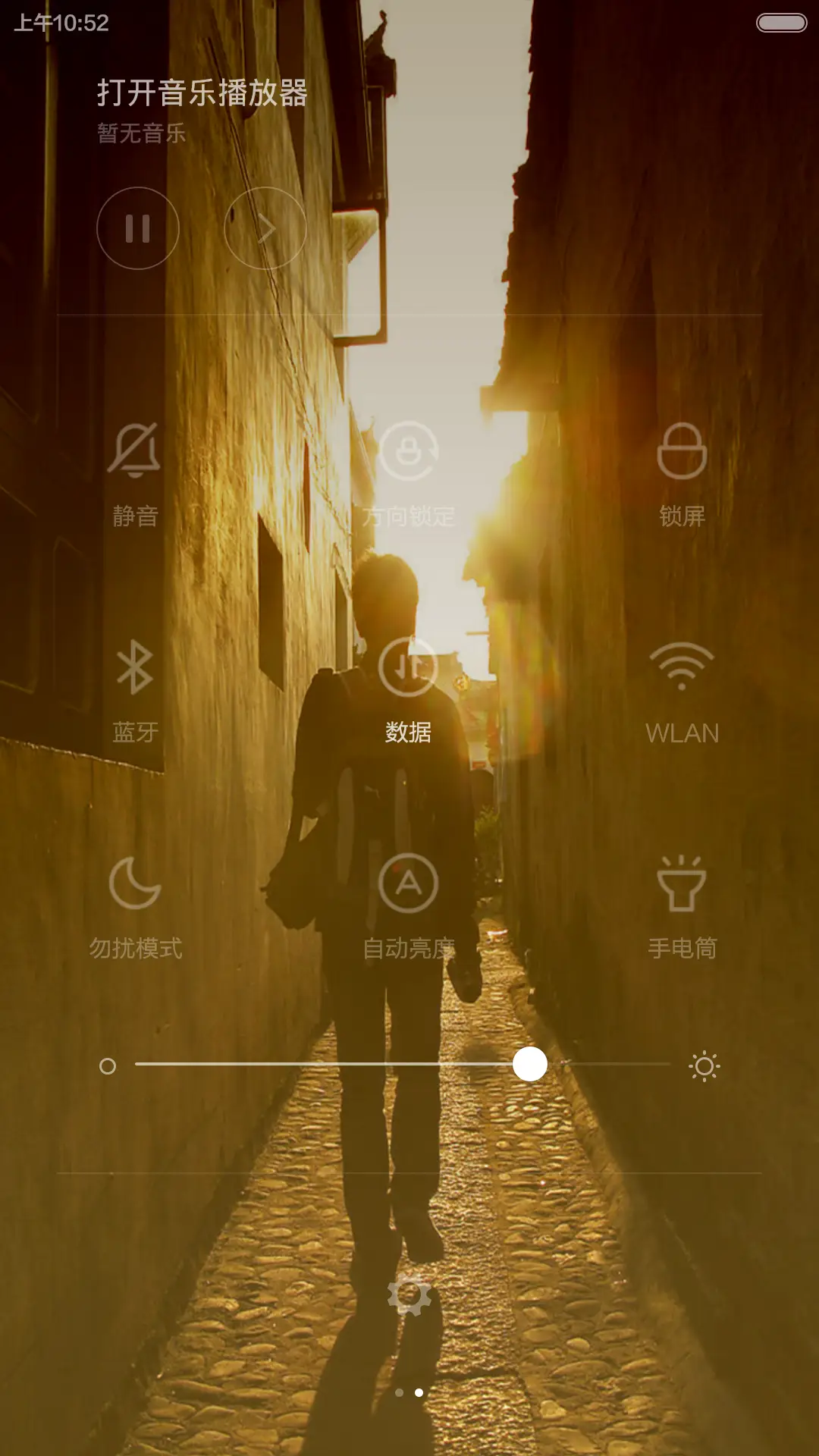Image resolution: width=819 pixels, height=1456 pixels.
Task: Open settings via the gear icon
Action: click(409, 1295)
